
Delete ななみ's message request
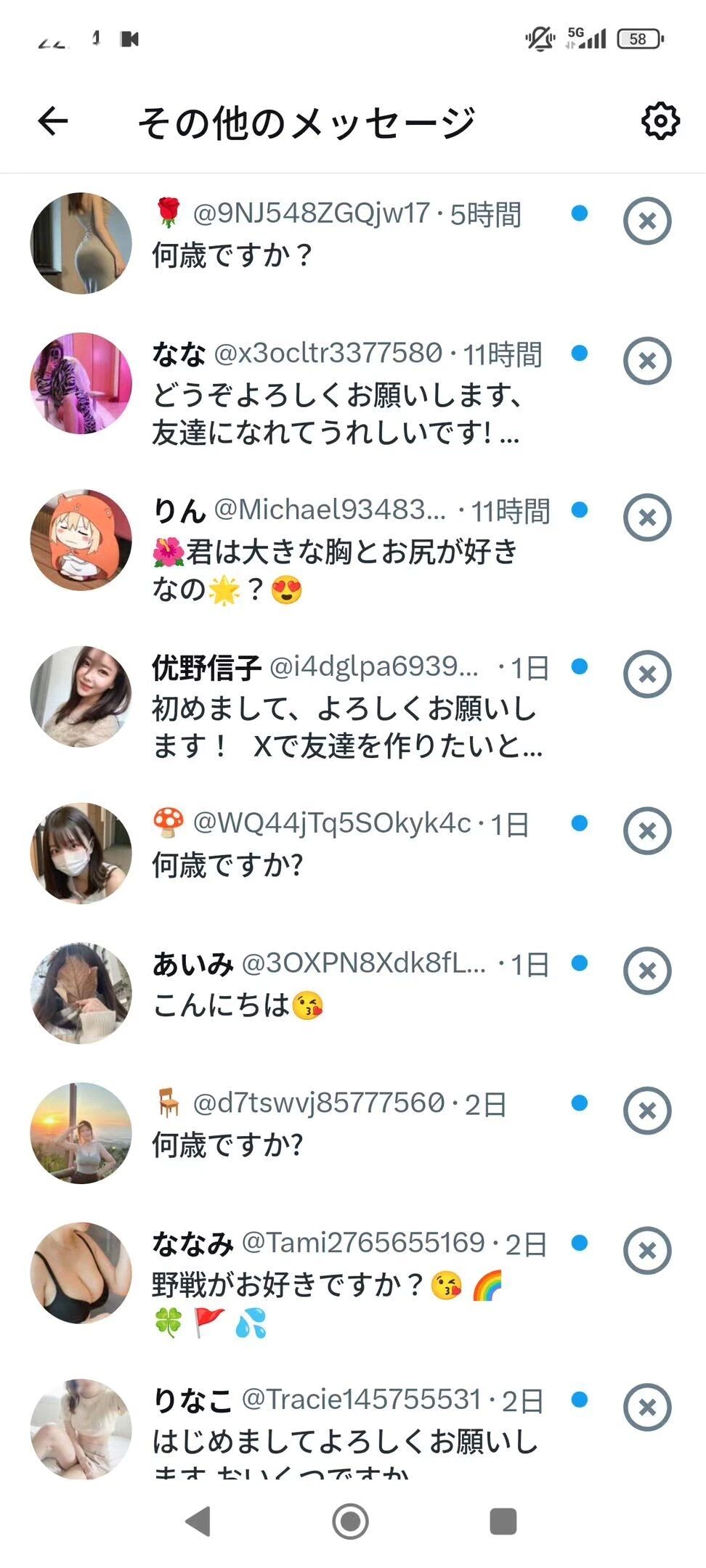647,1251
